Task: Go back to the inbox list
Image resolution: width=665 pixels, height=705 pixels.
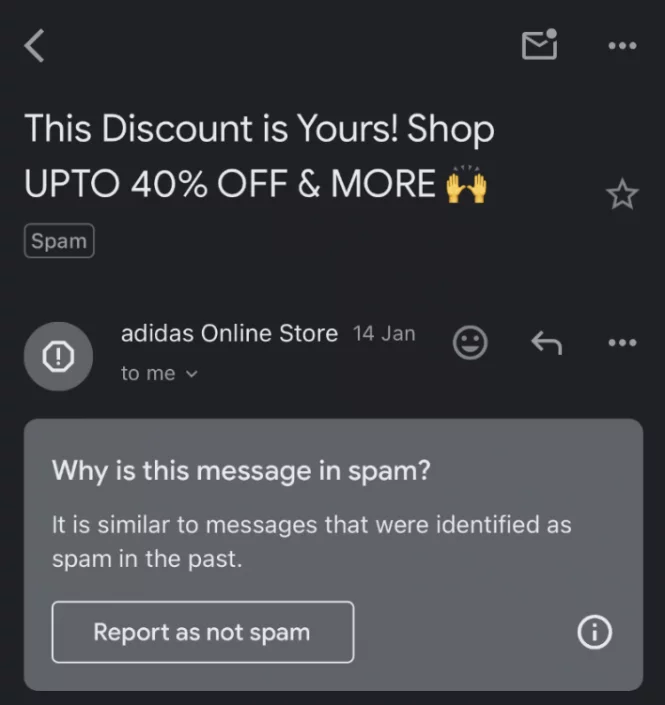Action: pos(35,45)
